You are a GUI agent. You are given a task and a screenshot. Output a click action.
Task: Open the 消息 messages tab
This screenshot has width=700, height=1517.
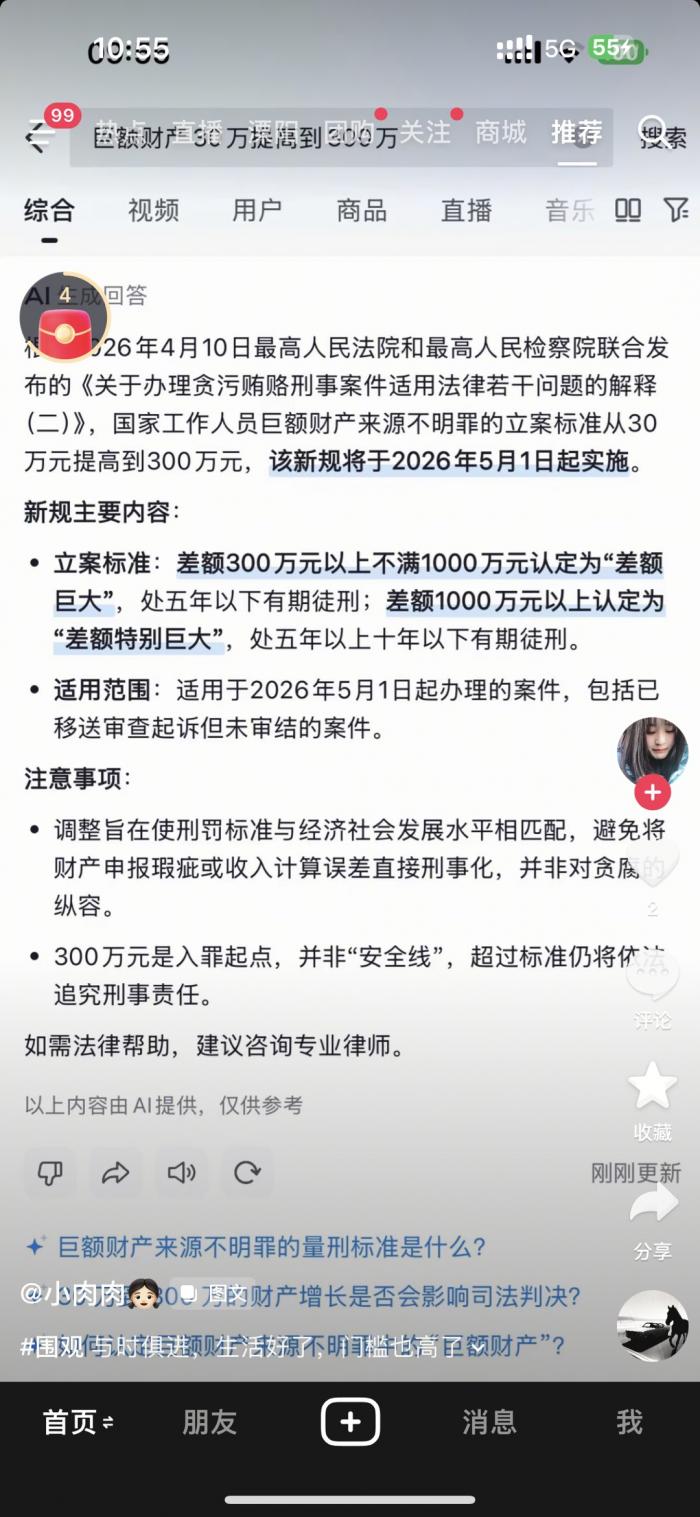point(489,1422)
